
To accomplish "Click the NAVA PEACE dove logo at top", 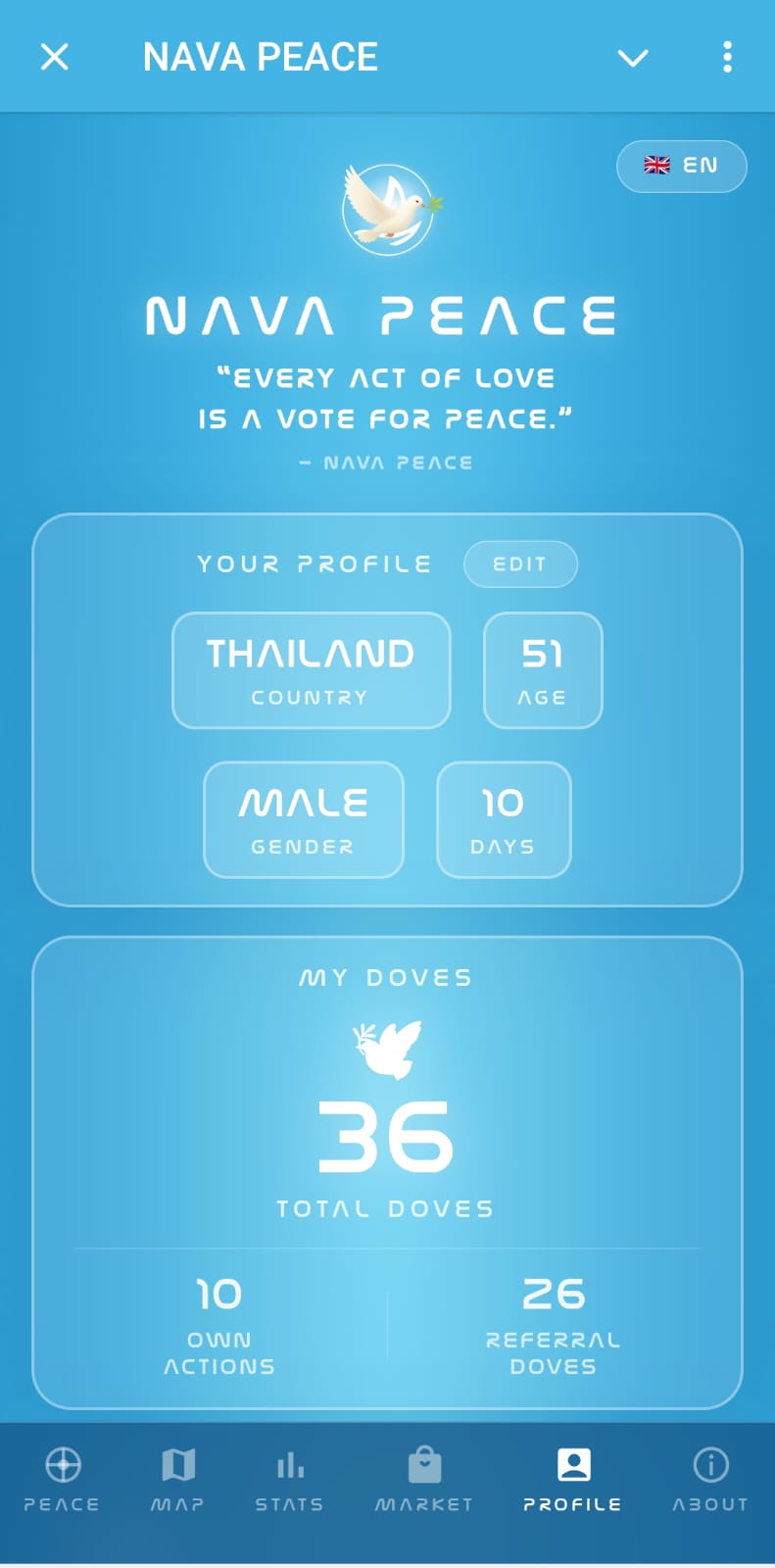I will [388, 209].
